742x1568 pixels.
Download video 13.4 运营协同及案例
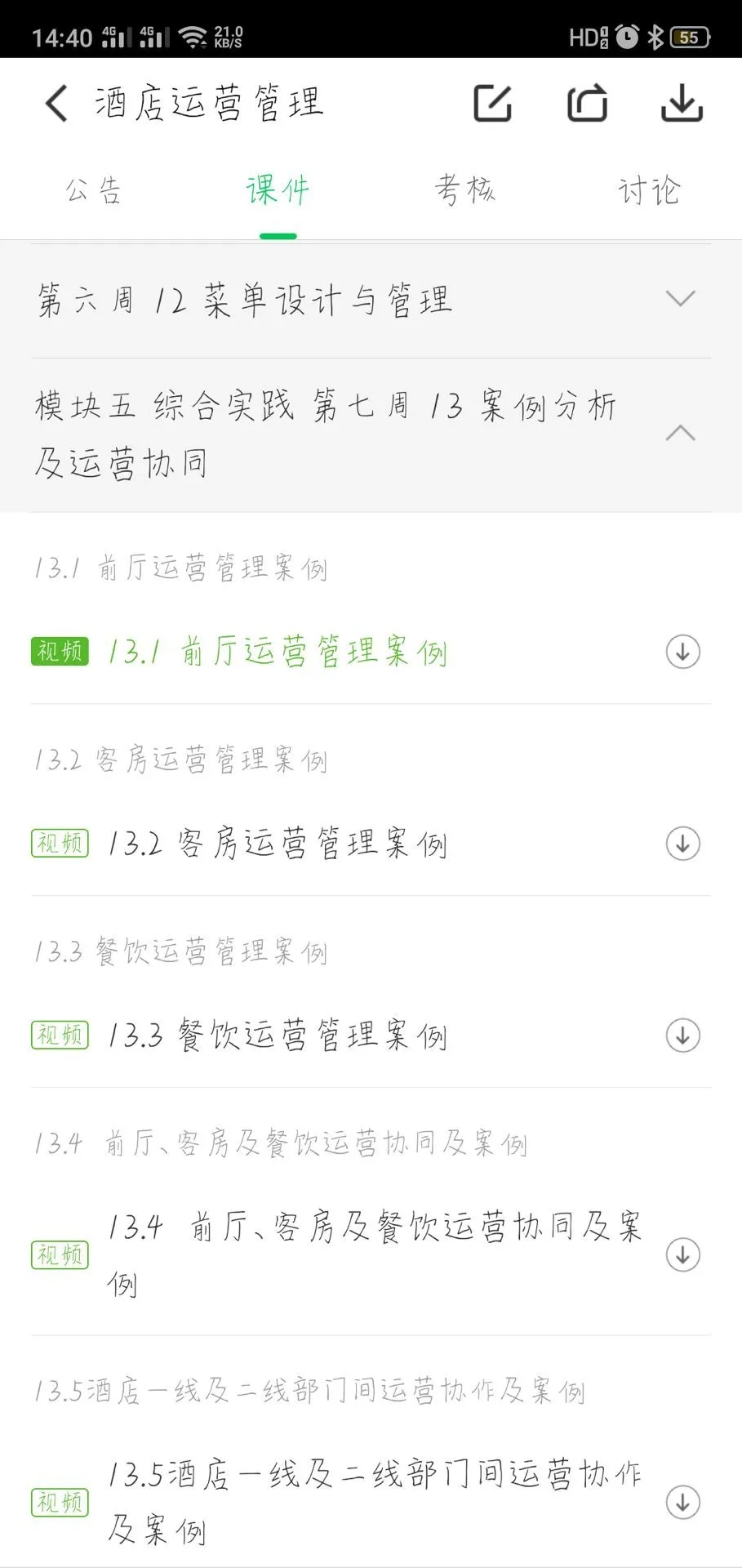pyautogui.click(x=682, y=1254)
